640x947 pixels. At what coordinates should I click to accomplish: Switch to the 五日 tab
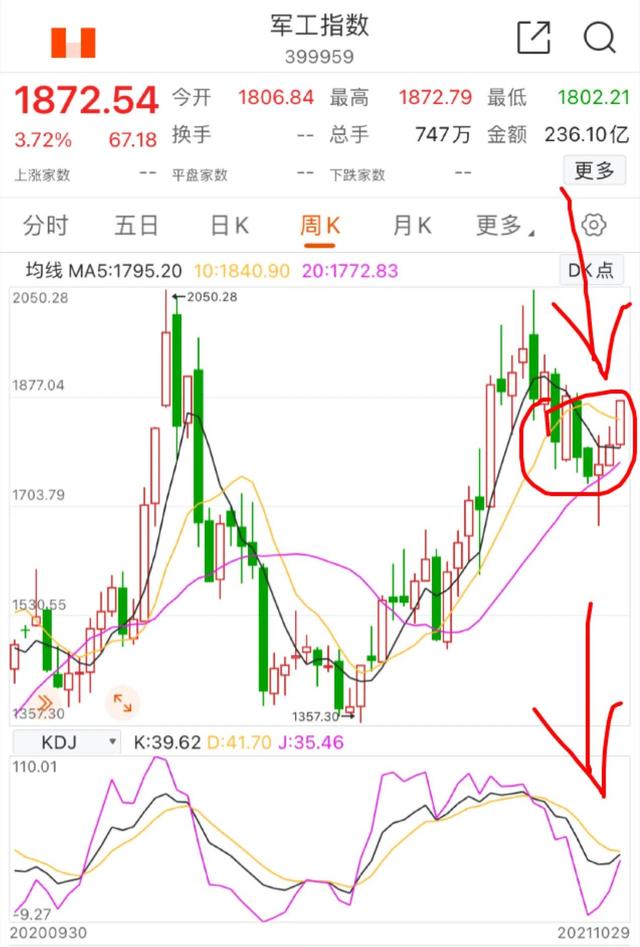tap(136, 226)
